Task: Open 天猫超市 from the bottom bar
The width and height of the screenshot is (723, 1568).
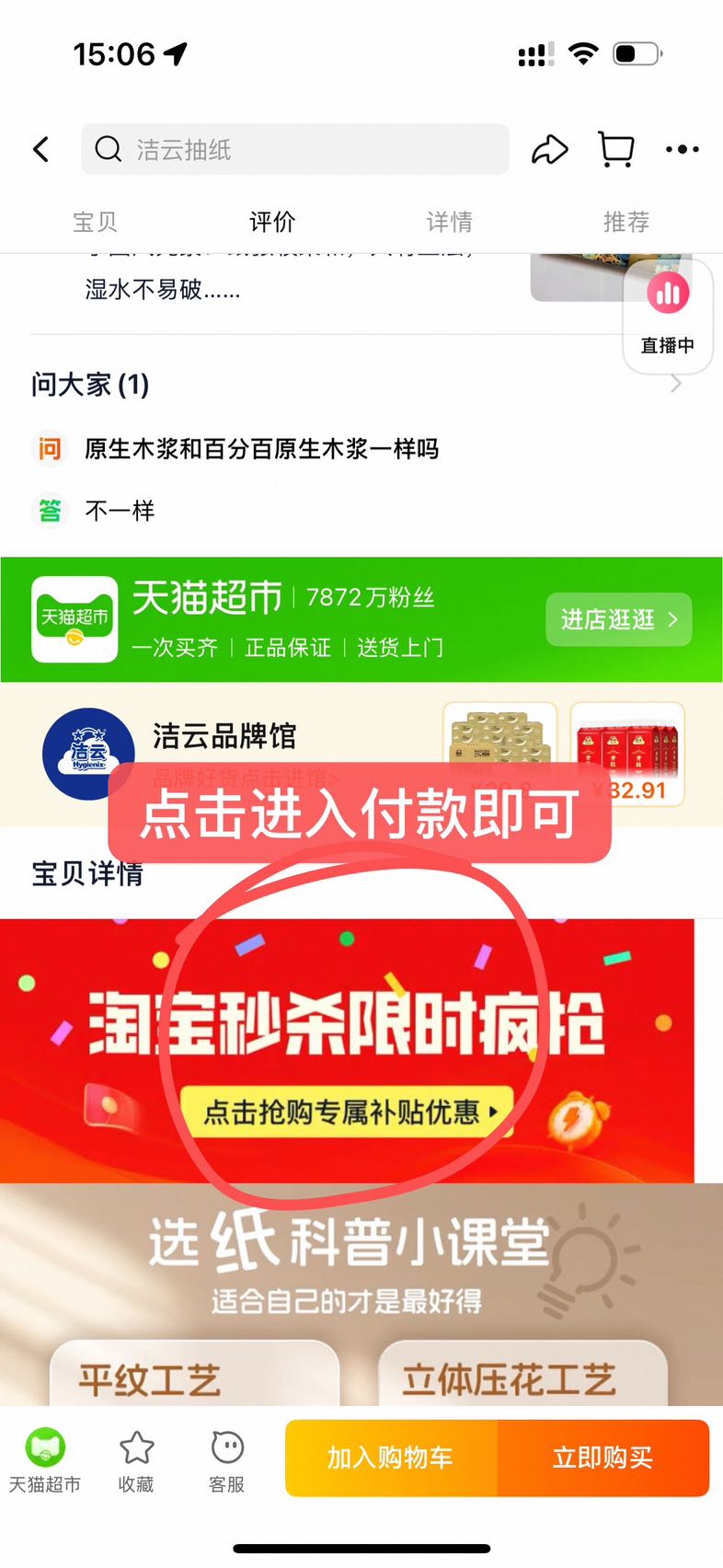Action: [45, 1458]
